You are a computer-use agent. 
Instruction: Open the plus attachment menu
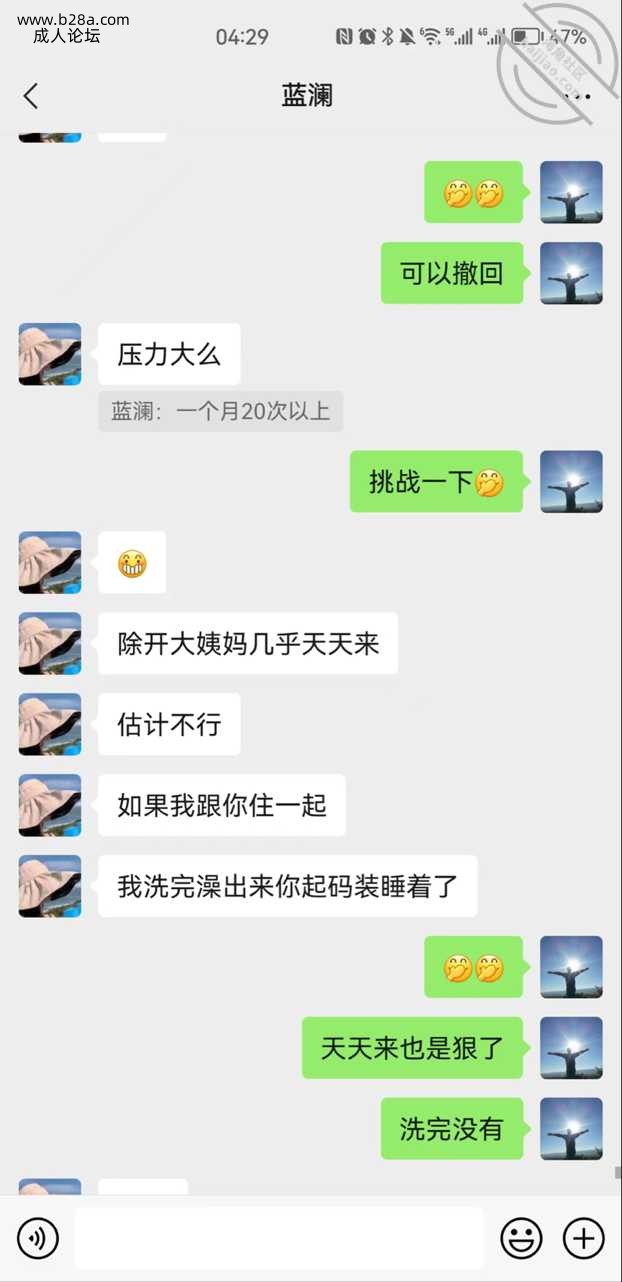584,1239
